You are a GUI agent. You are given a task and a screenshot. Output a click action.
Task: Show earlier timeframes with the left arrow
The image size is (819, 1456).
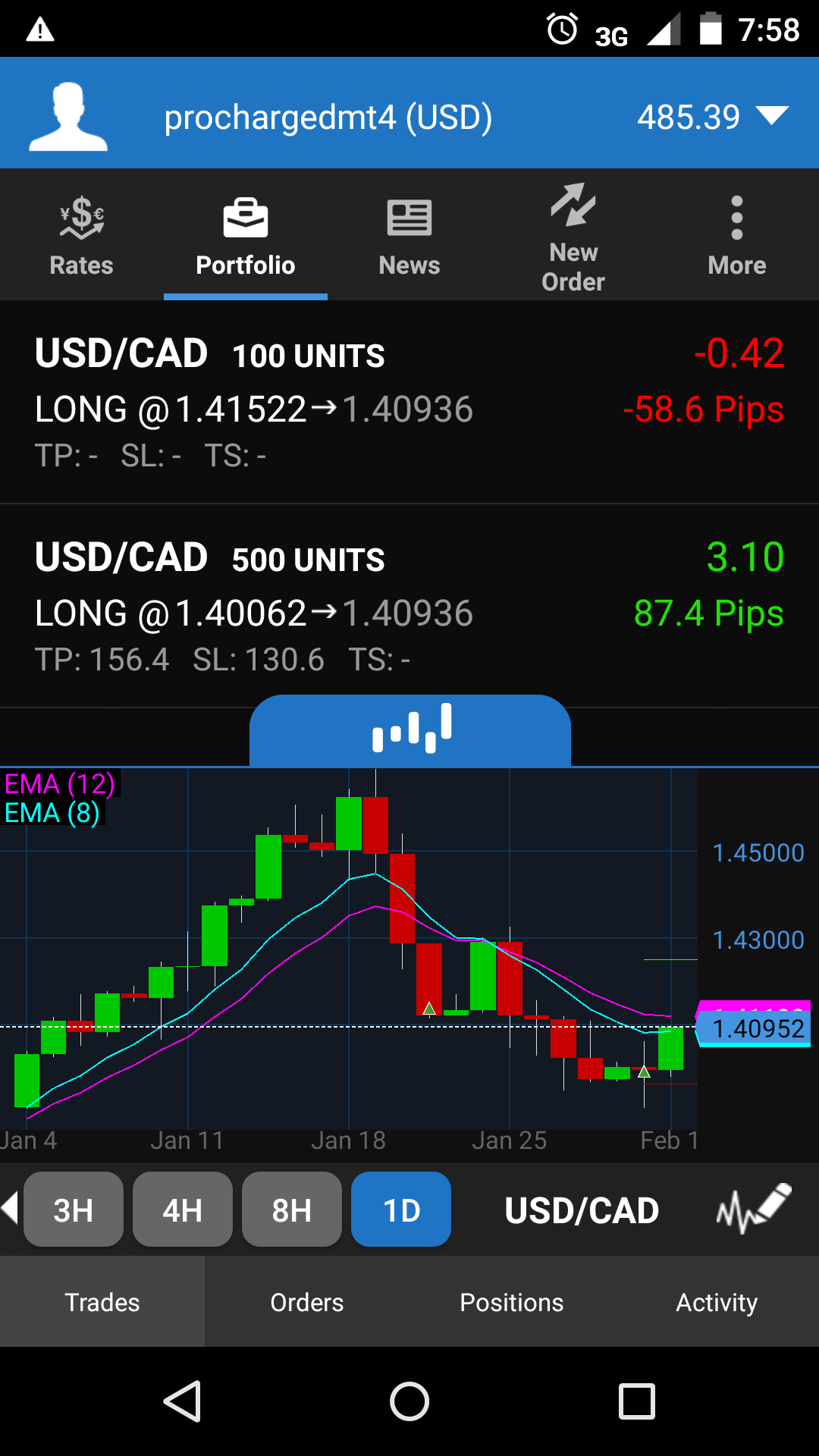pyautogui.click(x=10, y=1207)
